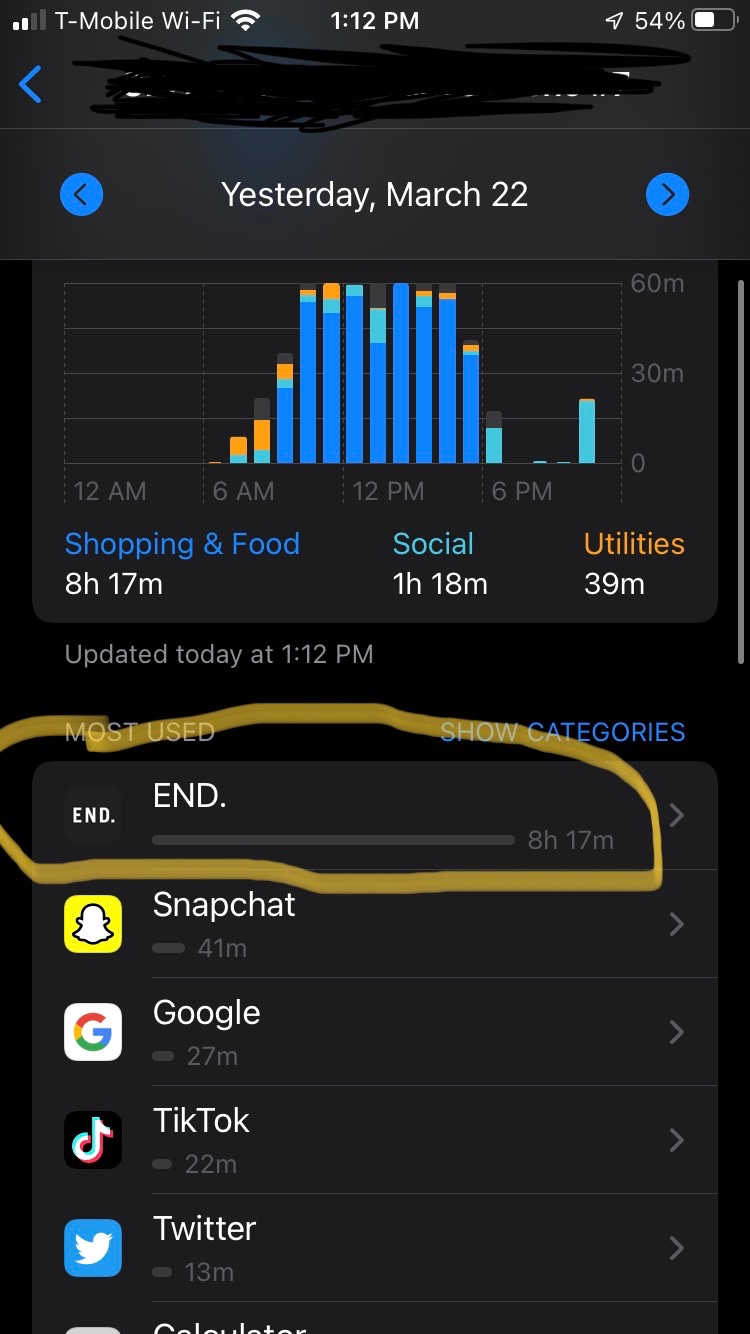
Task: Tap Show Categories link
Action: pyautogui.click(x=562, y=732)
